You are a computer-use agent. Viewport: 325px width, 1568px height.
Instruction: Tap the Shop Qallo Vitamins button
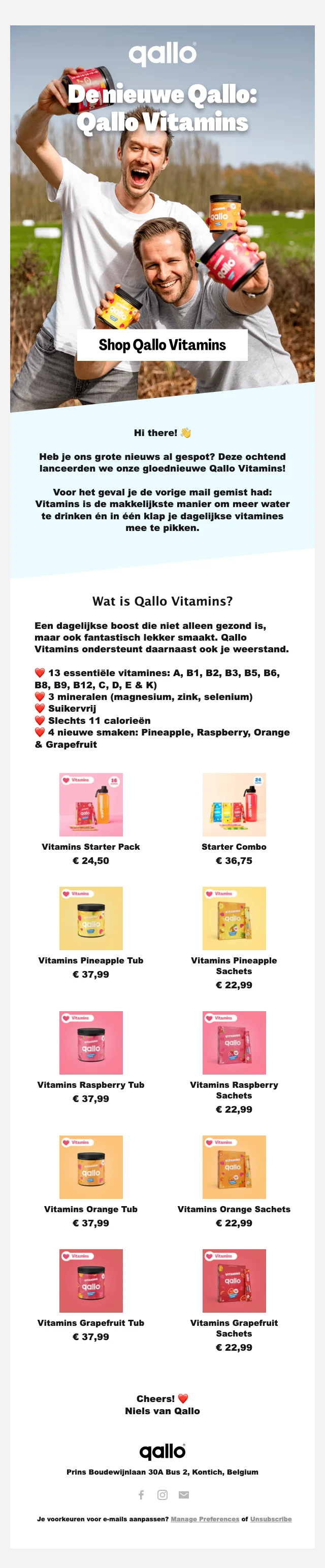(162, 345)
